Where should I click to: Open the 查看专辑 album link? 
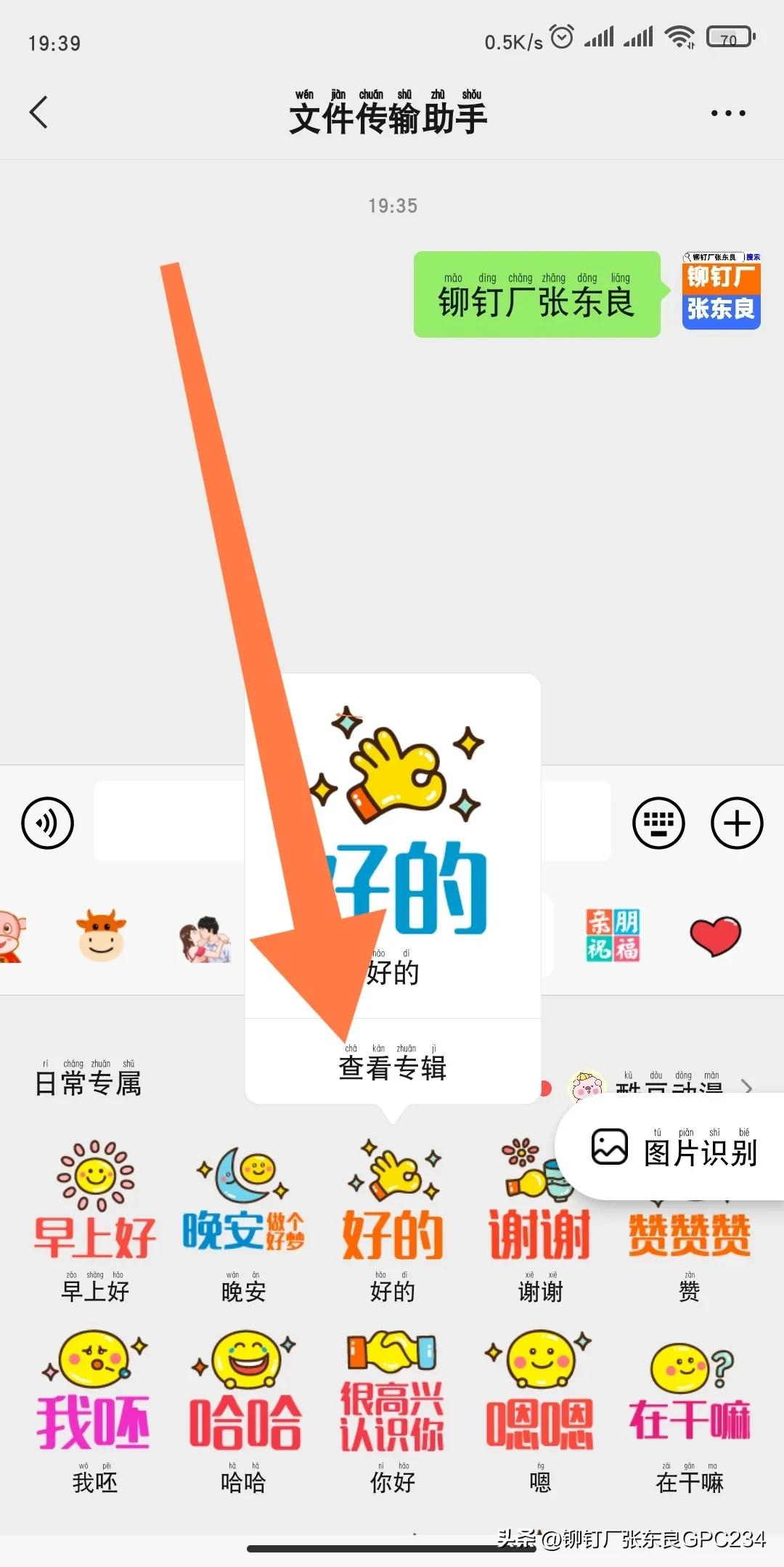pyautogui.click(x=393, y=1067)
